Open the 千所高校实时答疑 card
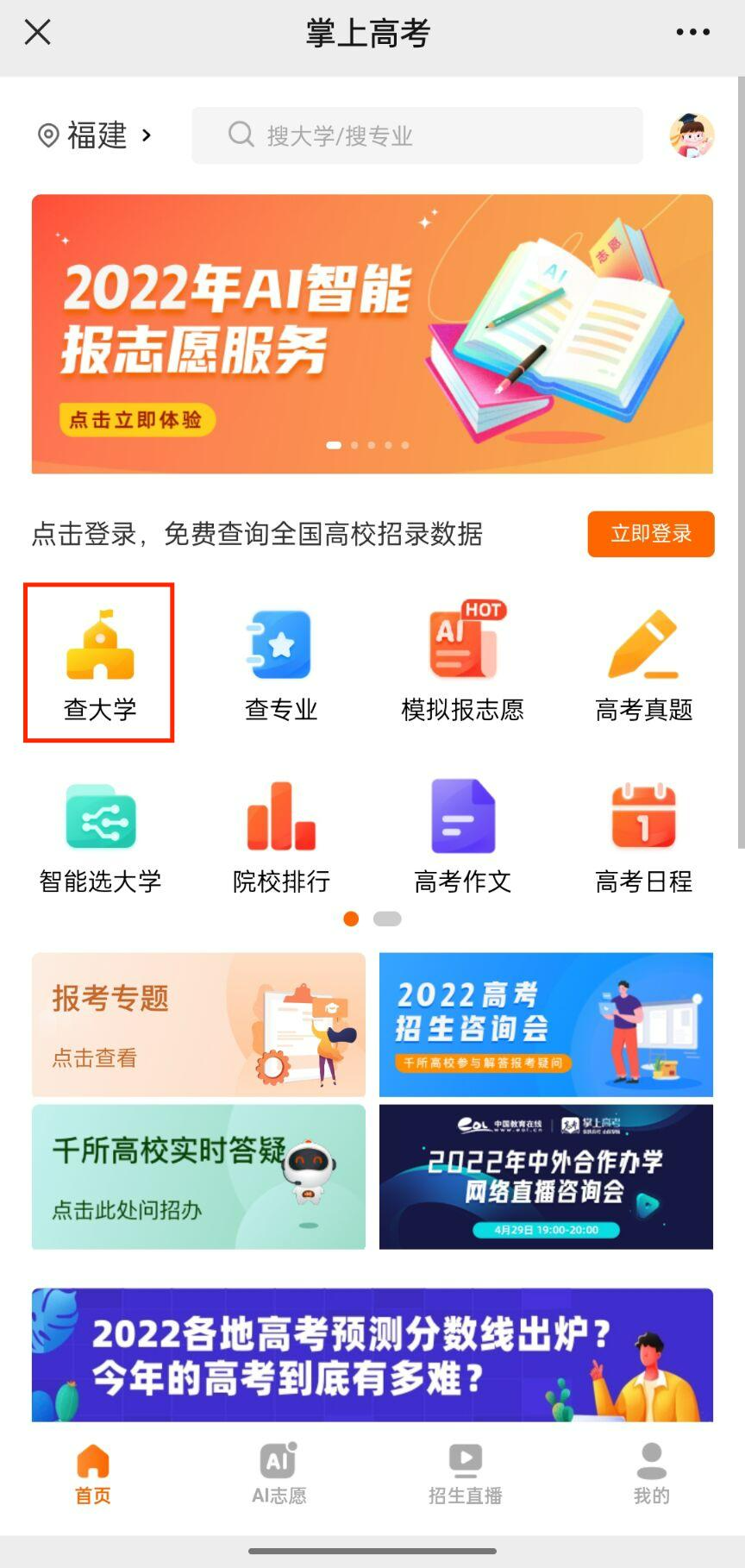This screenshot has width=745, height=1568. click(x=198, y=1176)
